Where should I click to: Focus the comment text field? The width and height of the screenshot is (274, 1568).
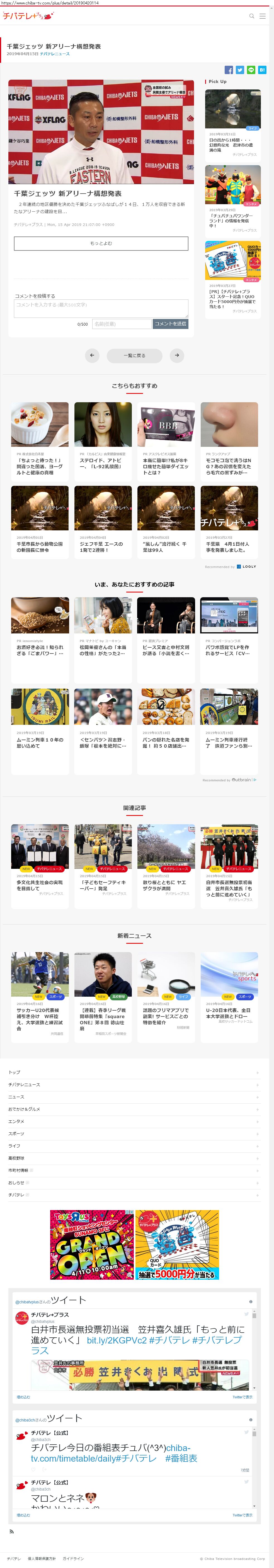click(x=101, y=308)
